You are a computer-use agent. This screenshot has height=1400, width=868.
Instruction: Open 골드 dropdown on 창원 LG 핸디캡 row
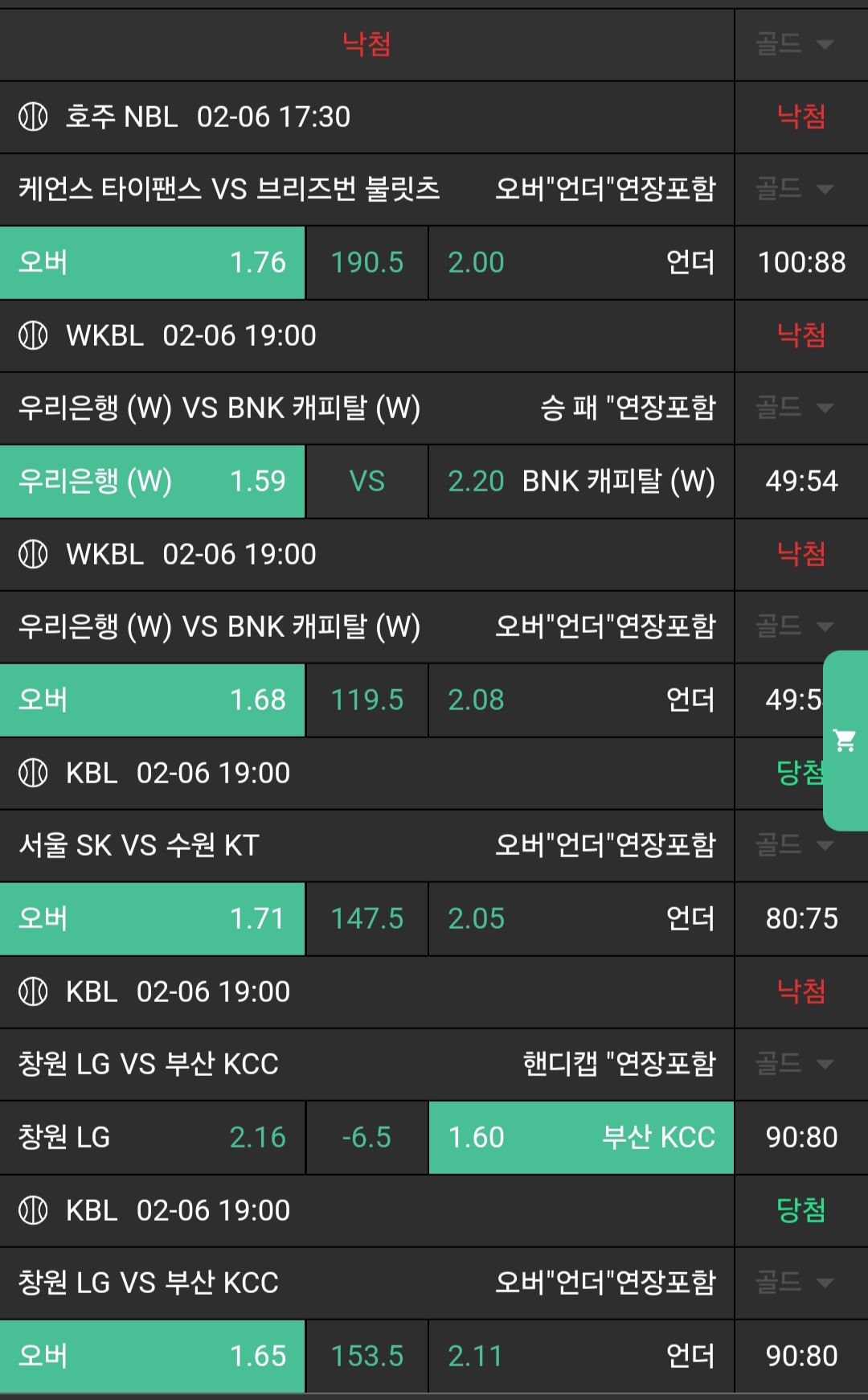tap(795, 1064)
